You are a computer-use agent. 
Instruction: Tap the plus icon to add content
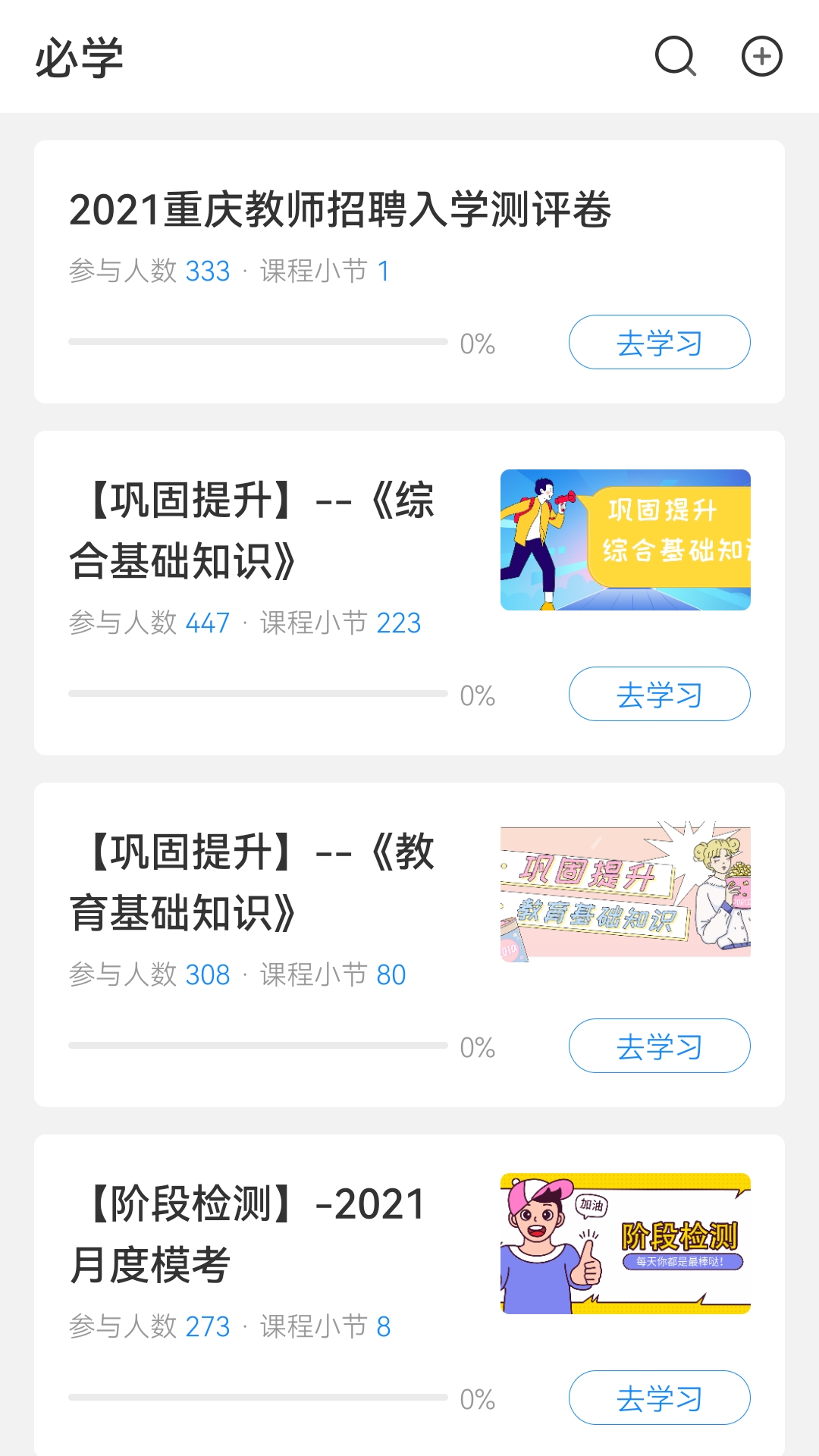pyautogui.click(x=762, y=57)
